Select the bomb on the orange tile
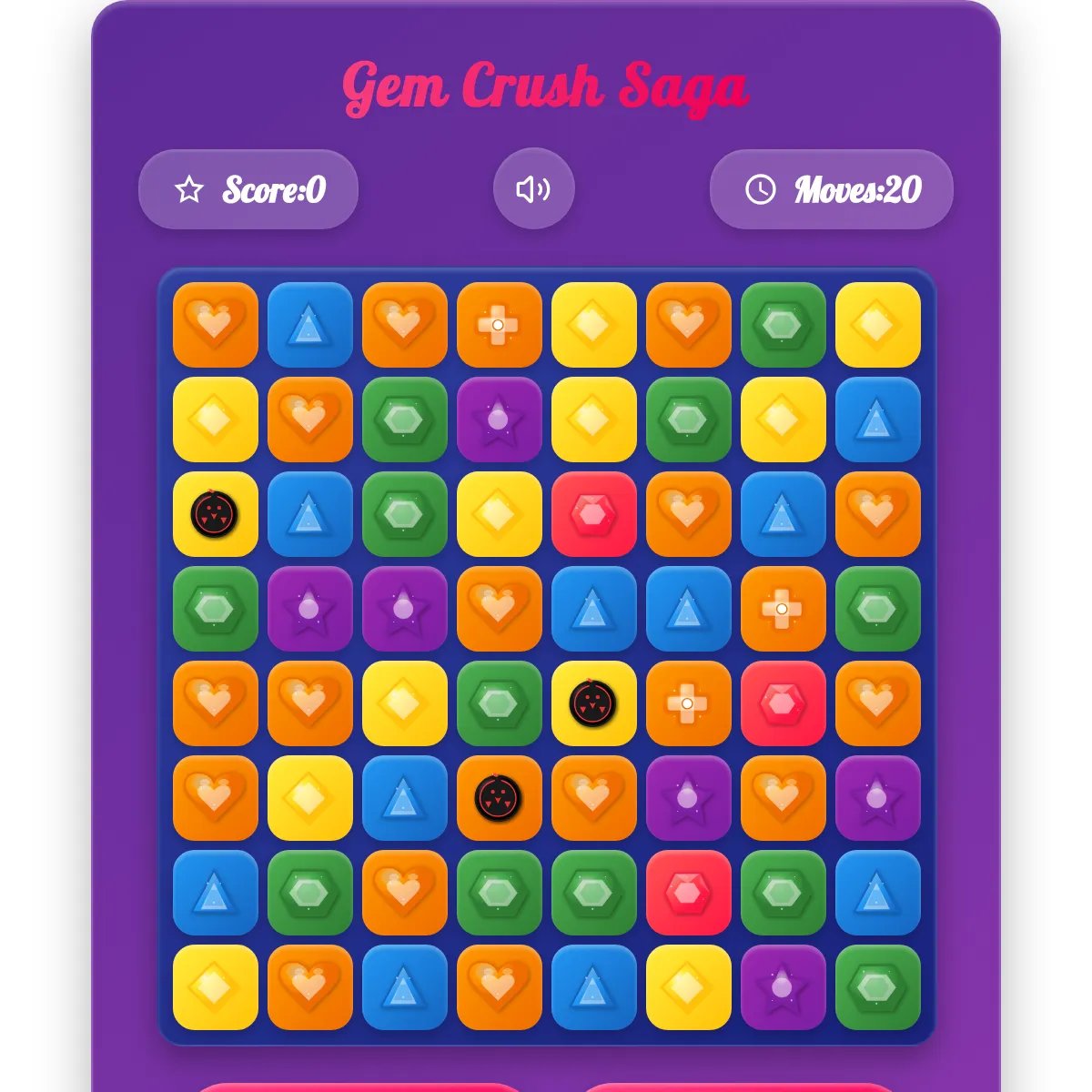The width and height of the screenshot is (1092, 1092). 499,798
